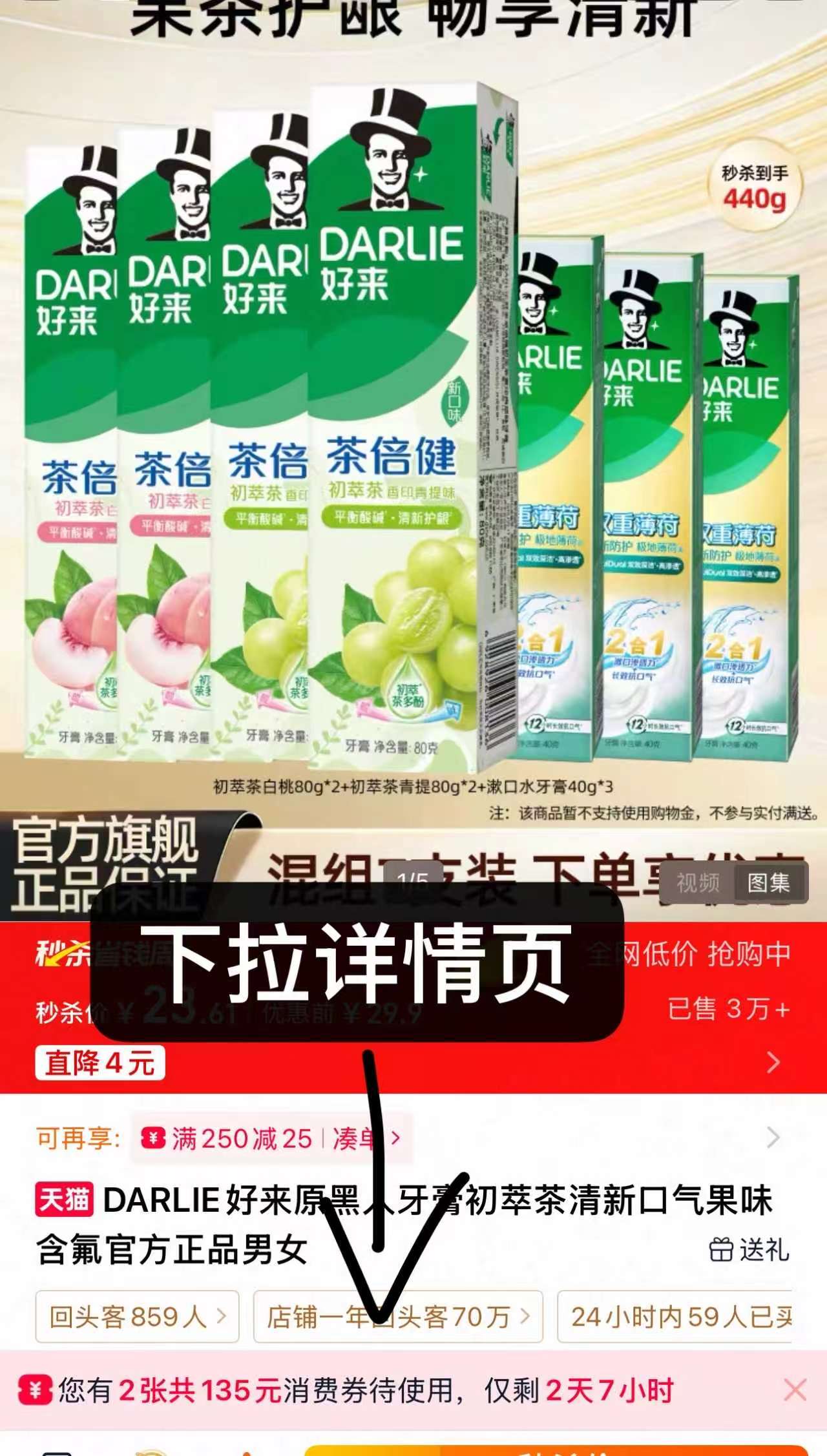Open the 满250减25 凑单 offer
This screenshot has height=1456, width=827.
coord(271,1138)
